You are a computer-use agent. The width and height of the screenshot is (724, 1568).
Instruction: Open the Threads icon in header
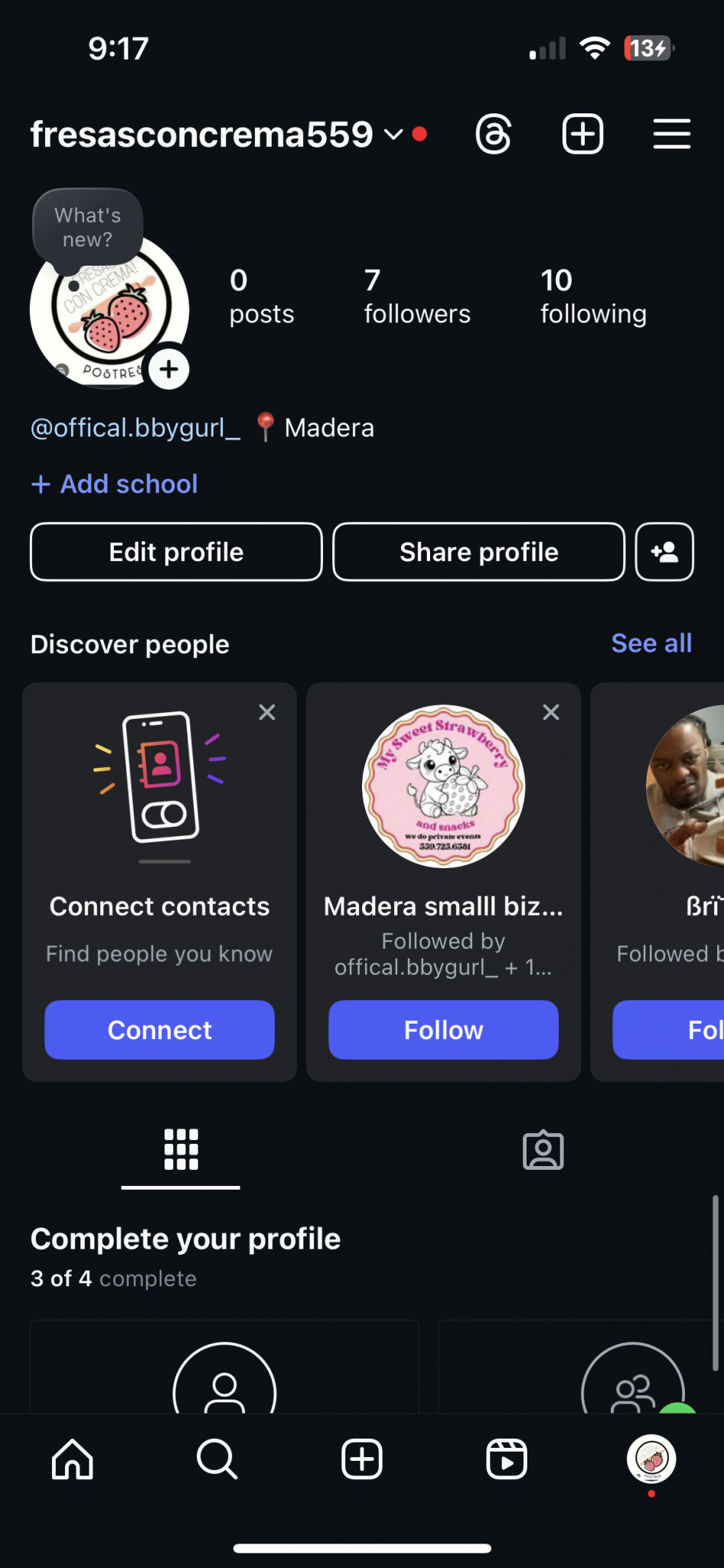point(494,135)
